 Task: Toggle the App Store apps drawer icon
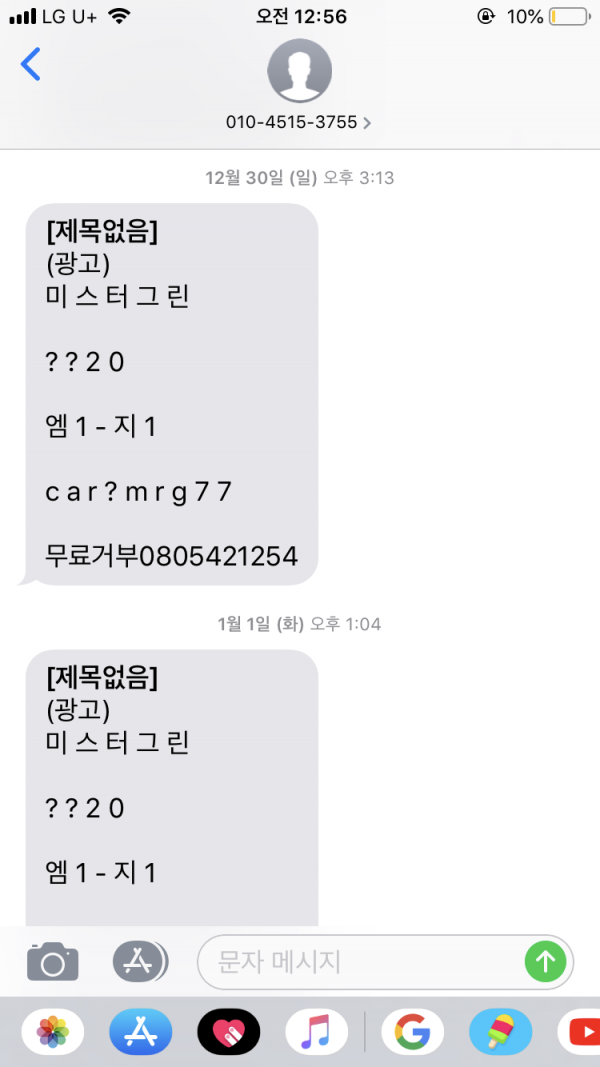pos(139,962)
